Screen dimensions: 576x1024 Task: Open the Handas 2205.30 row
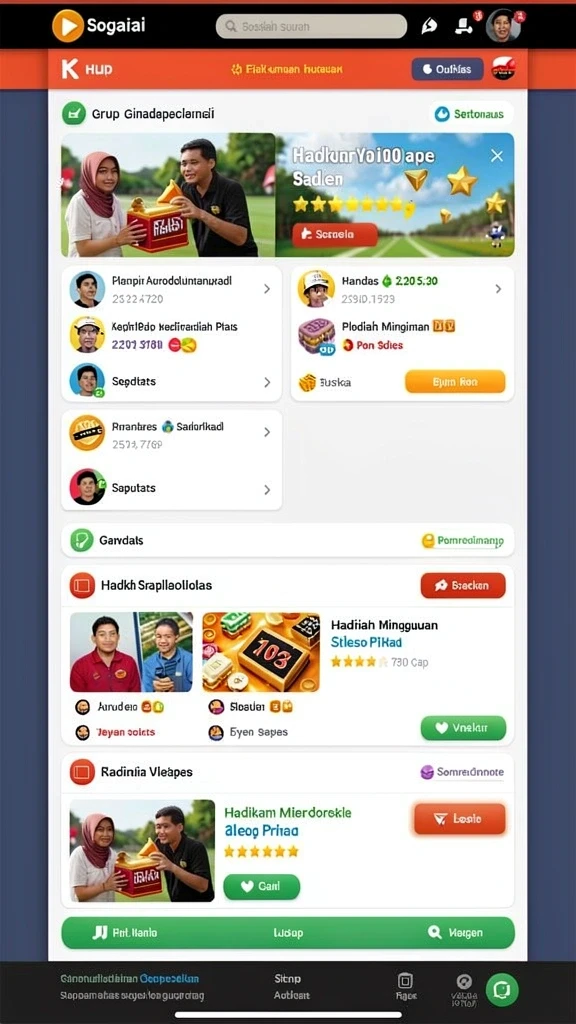402,289
